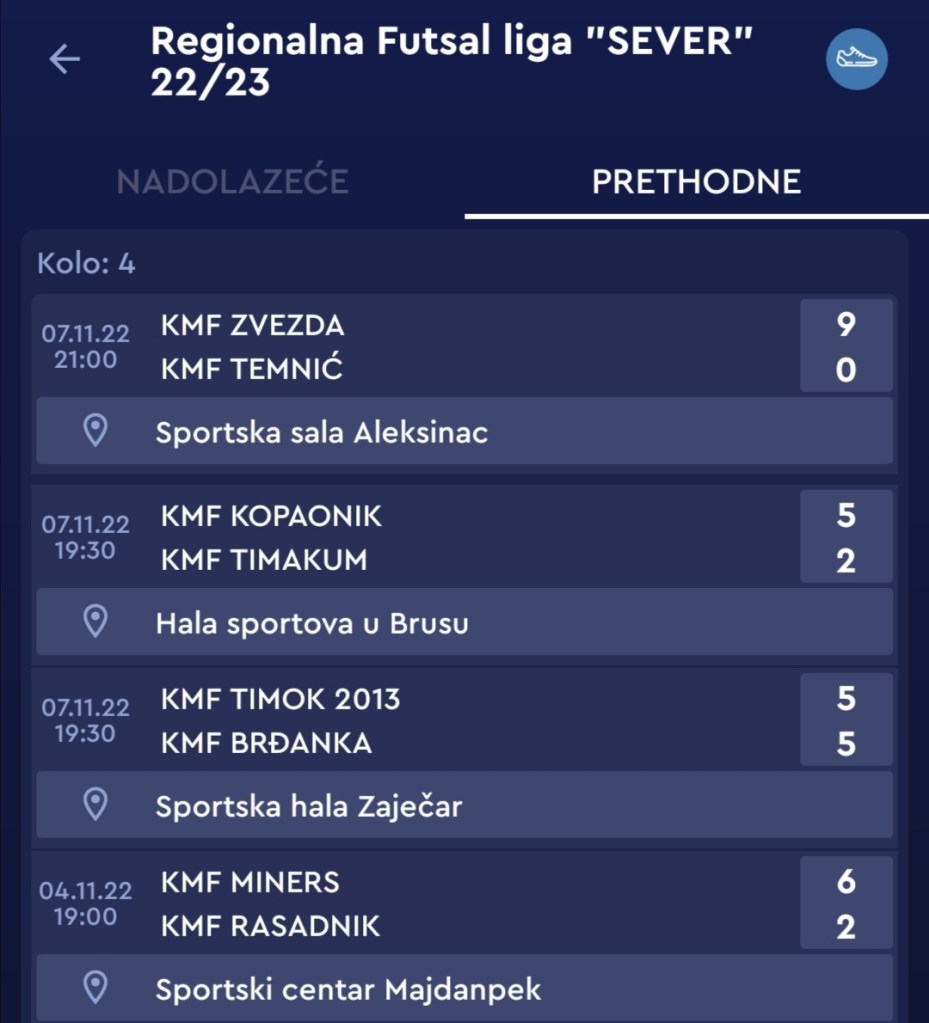
Task: Open the Sportska hala Zaječar location
Action: click(x=464, y=806)
